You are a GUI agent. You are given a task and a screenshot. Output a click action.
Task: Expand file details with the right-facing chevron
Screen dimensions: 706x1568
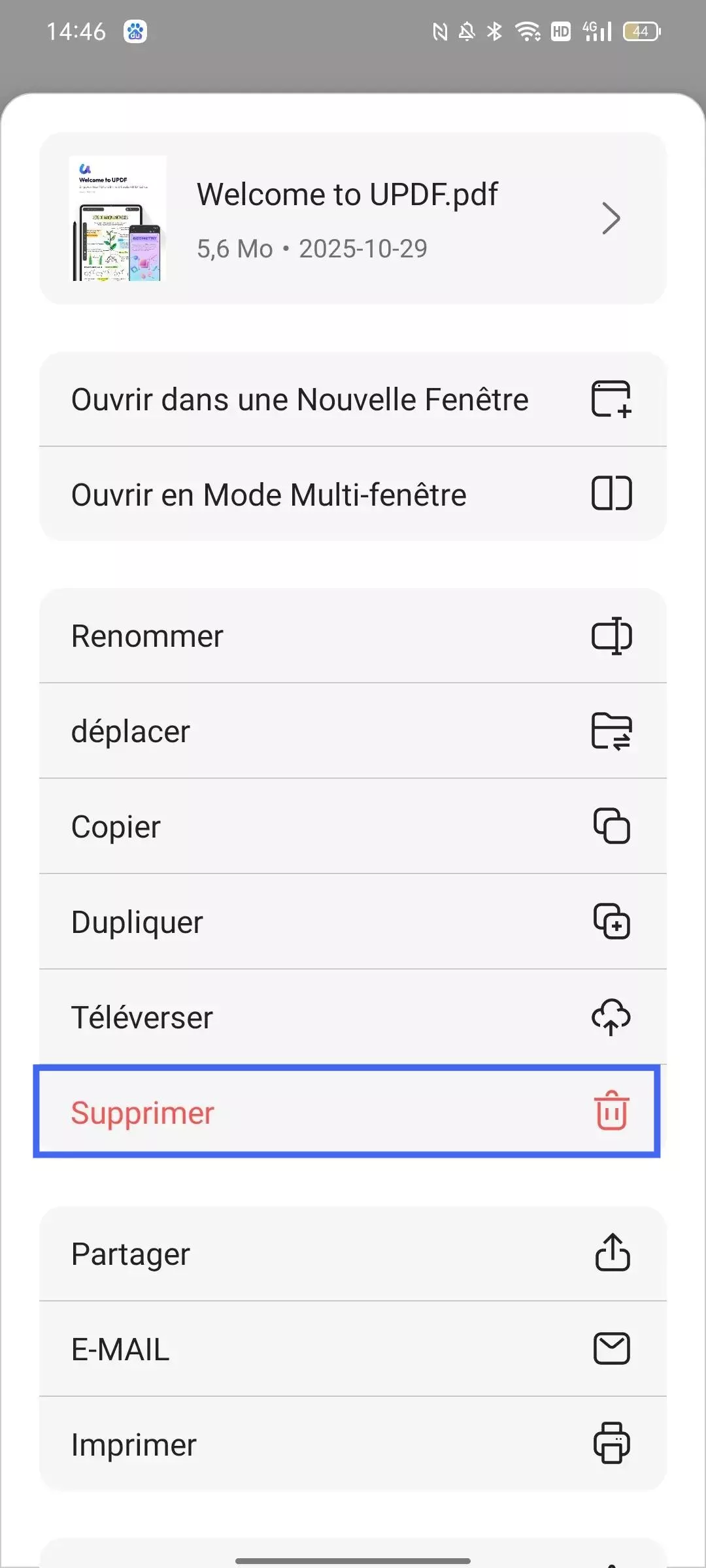pyautogui.click(x=610, y=218)
